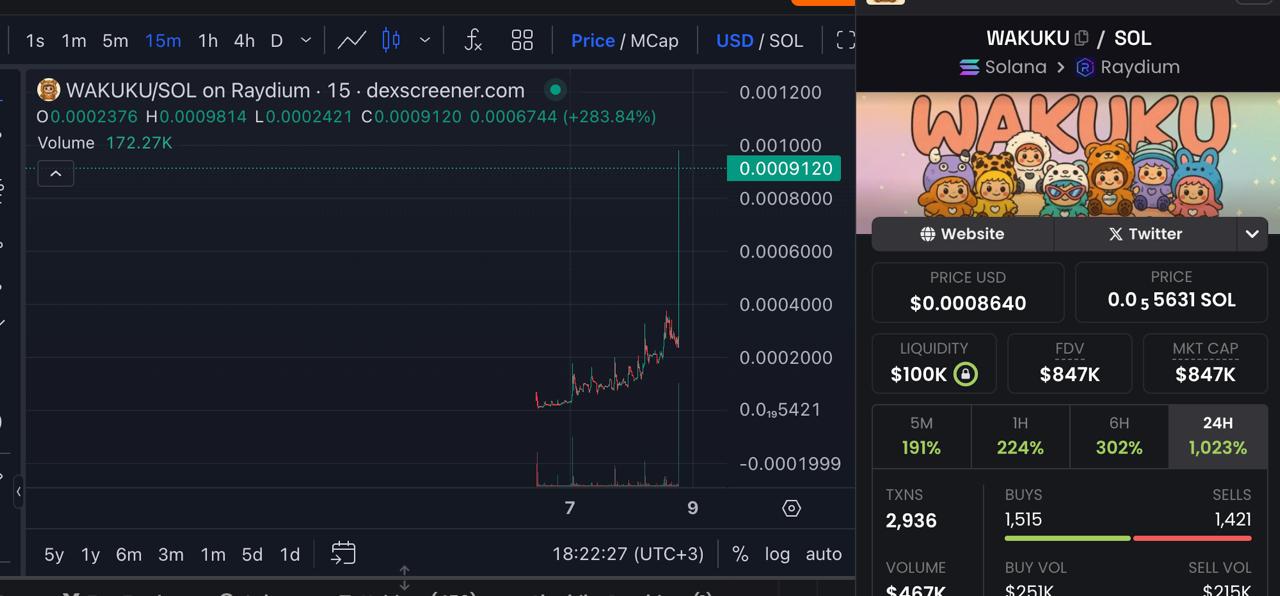The image size is (1280, 596).
Task: Expand more links next to Twitter
Action: point(1251,234)
